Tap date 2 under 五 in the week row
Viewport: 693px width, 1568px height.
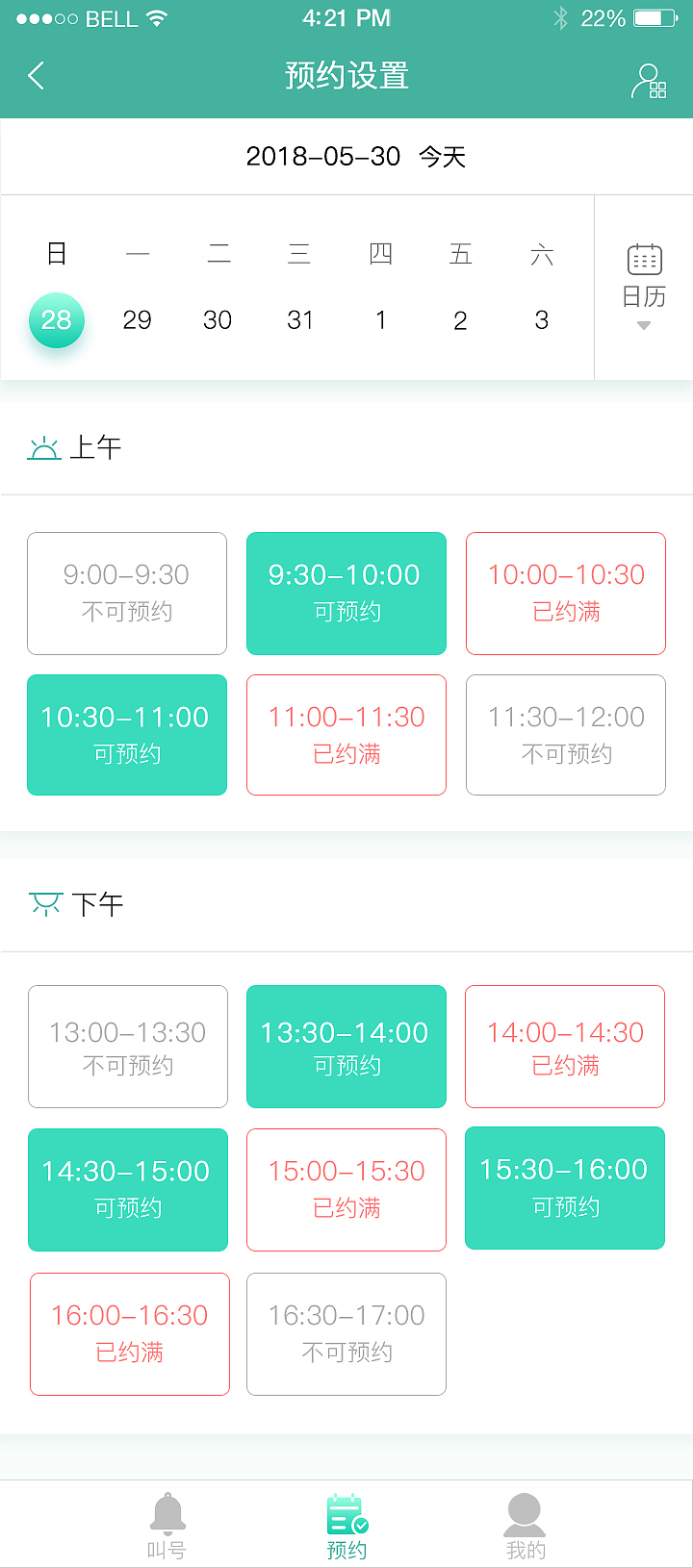pyautogui.click(x=460, y=320)
